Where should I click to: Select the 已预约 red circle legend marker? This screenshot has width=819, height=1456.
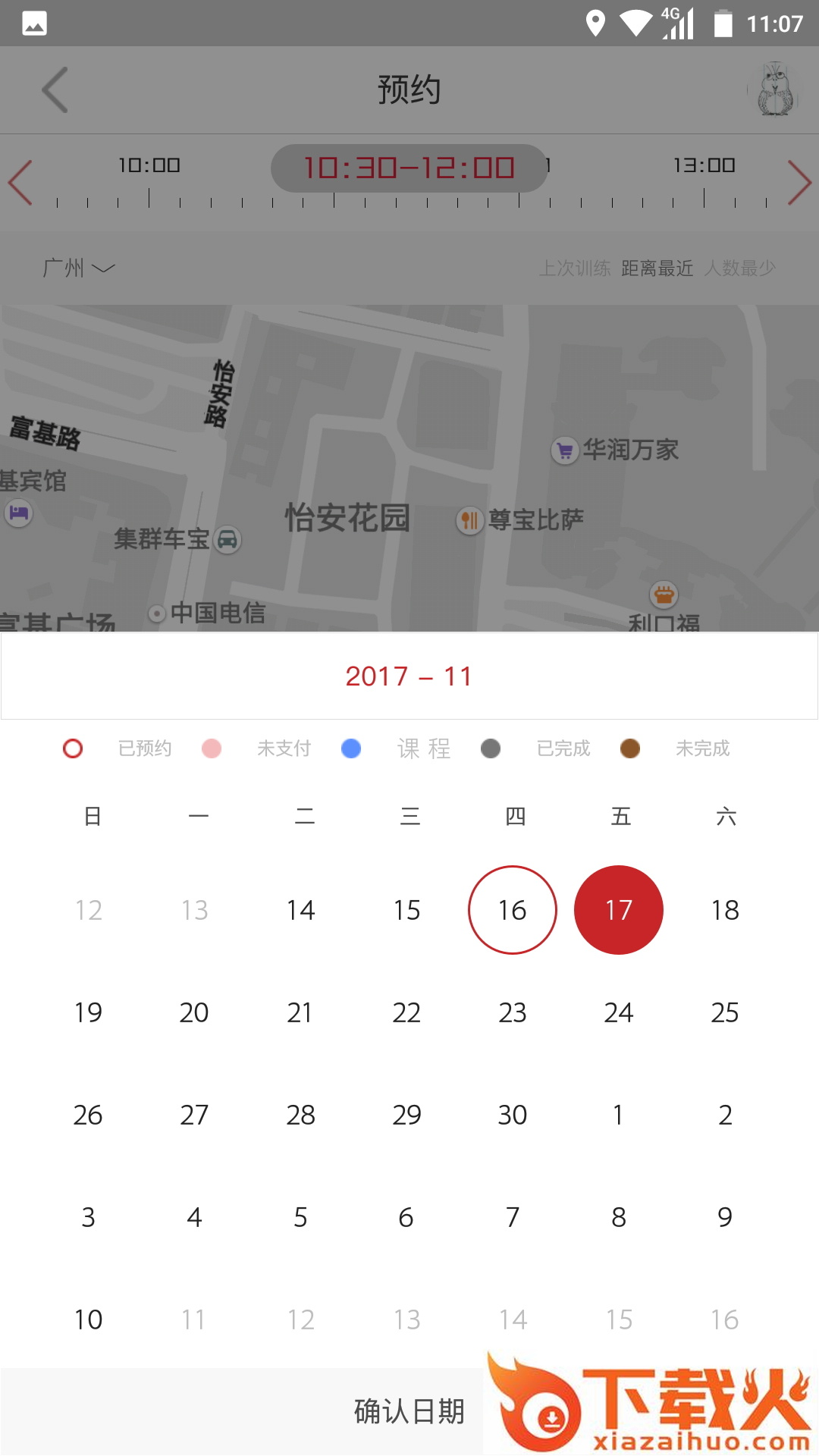[73, 748]
